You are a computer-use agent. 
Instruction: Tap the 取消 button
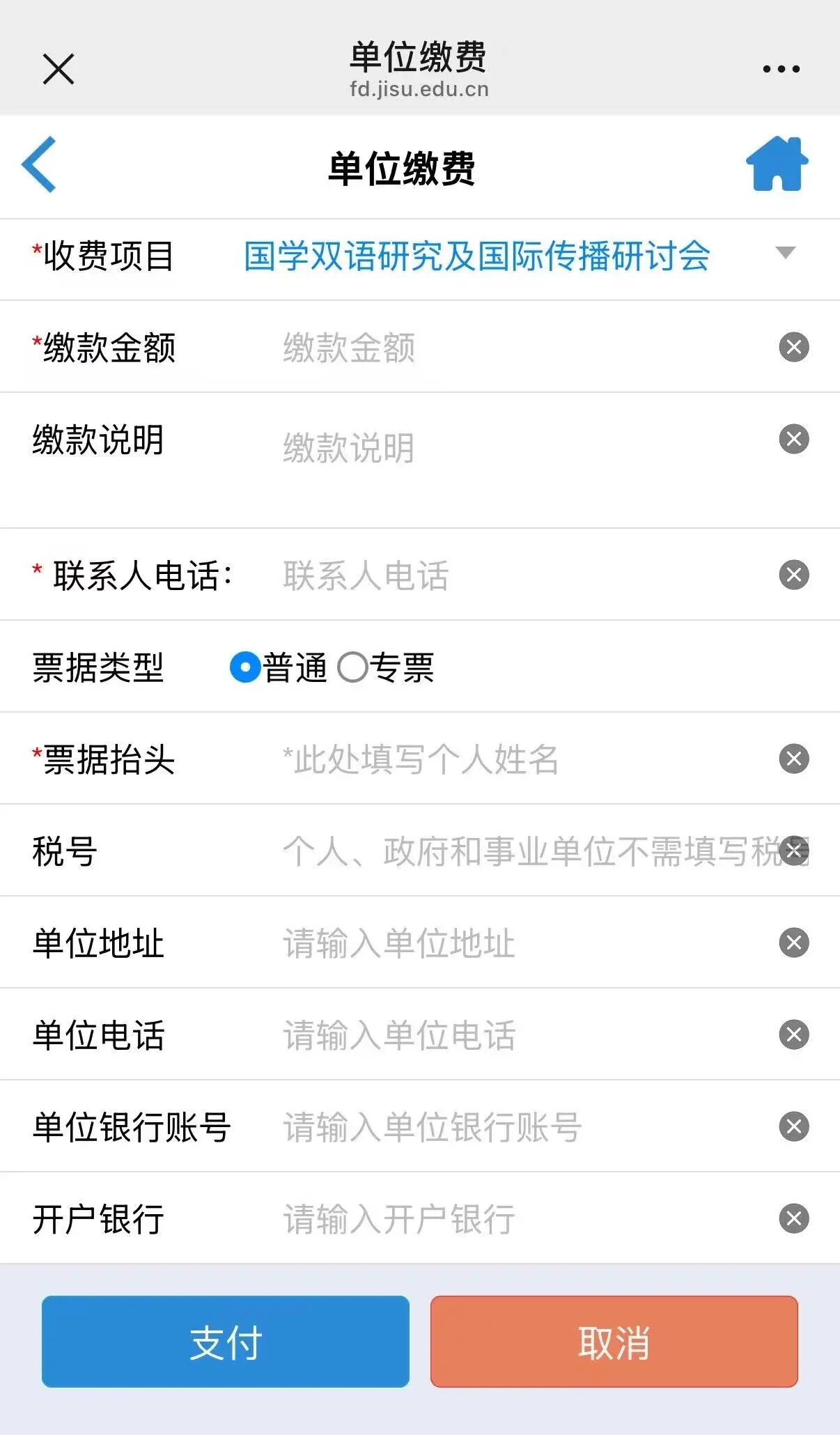click(614, 1342)
